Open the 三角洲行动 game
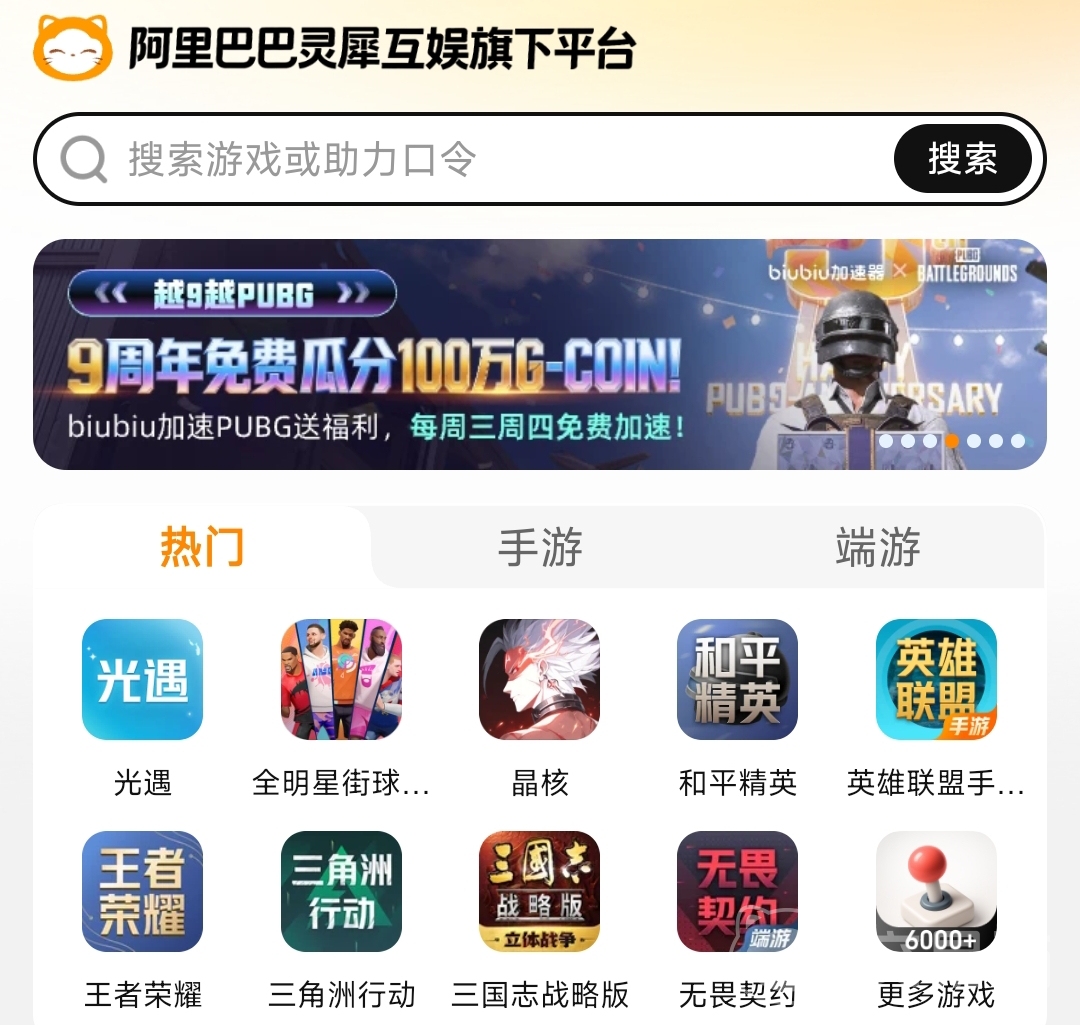 [341, 892]
